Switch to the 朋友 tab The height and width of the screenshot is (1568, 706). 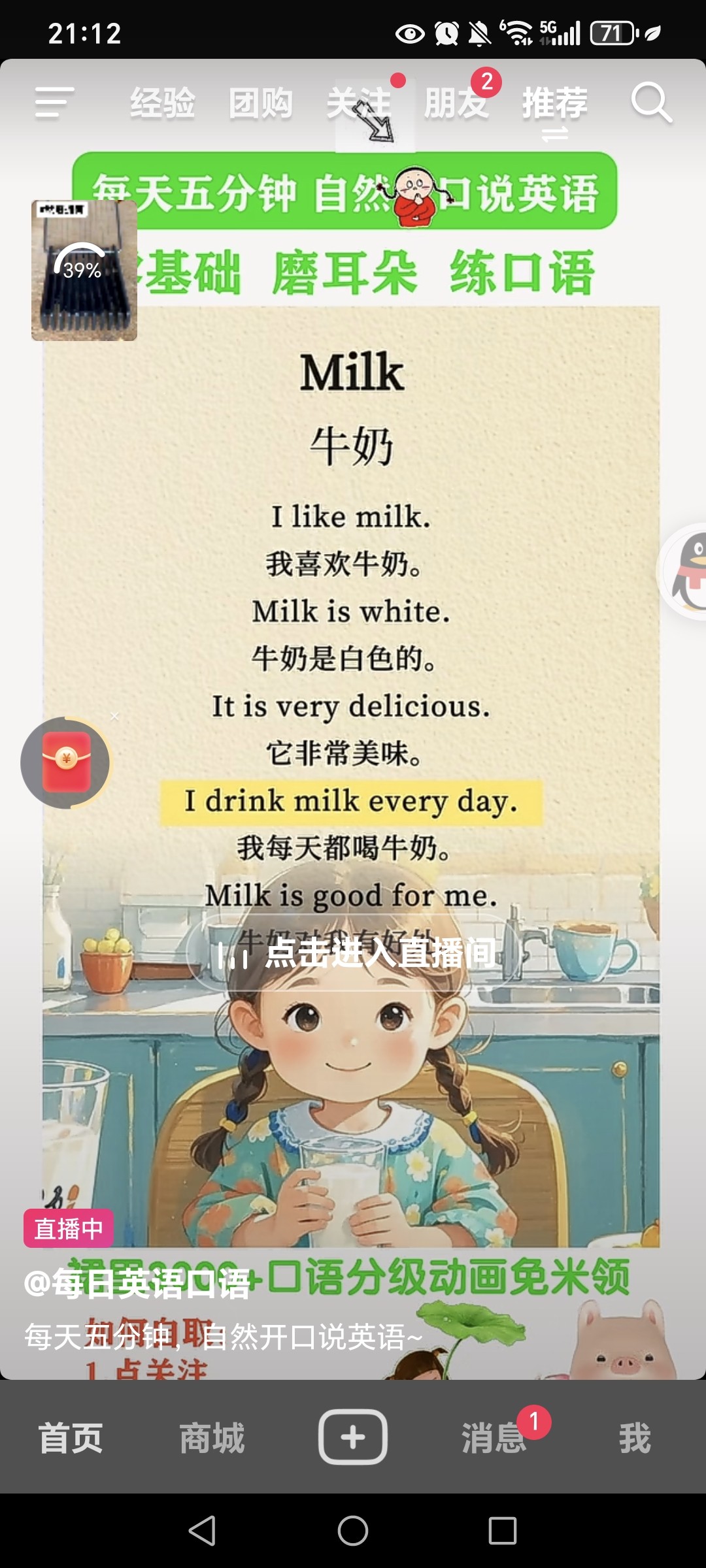[456, 103]
